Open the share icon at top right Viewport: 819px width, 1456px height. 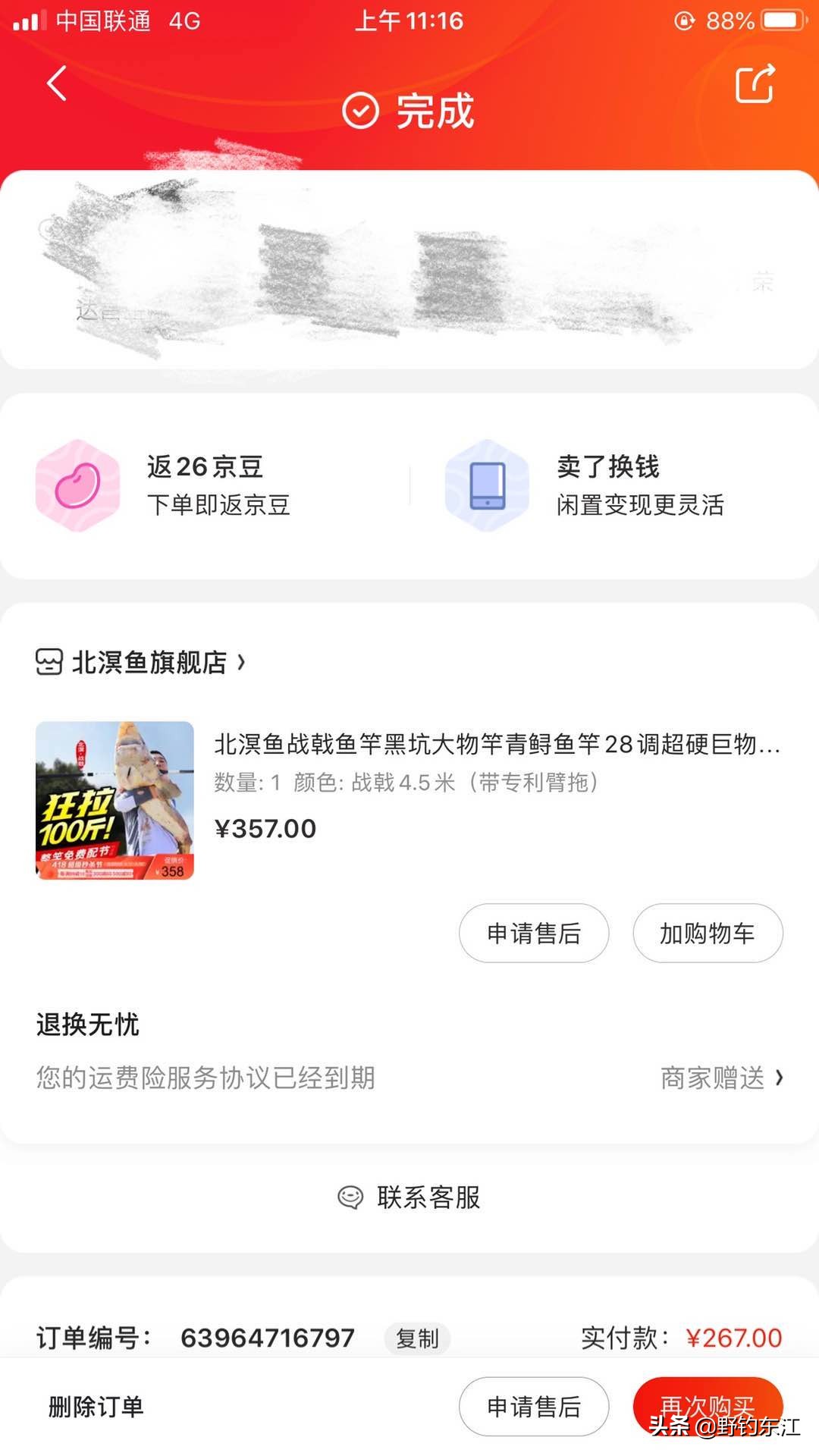tap(753, 85)
